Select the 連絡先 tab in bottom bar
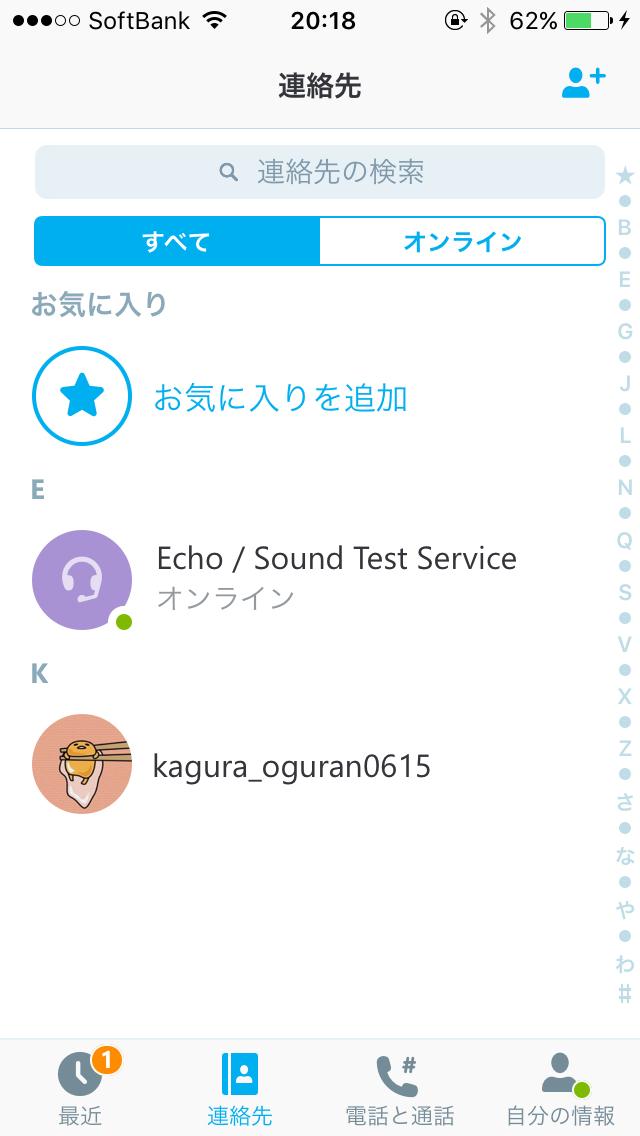Screen dimensions: 640x1136 pyautogui.click(x=239, y=1088)
